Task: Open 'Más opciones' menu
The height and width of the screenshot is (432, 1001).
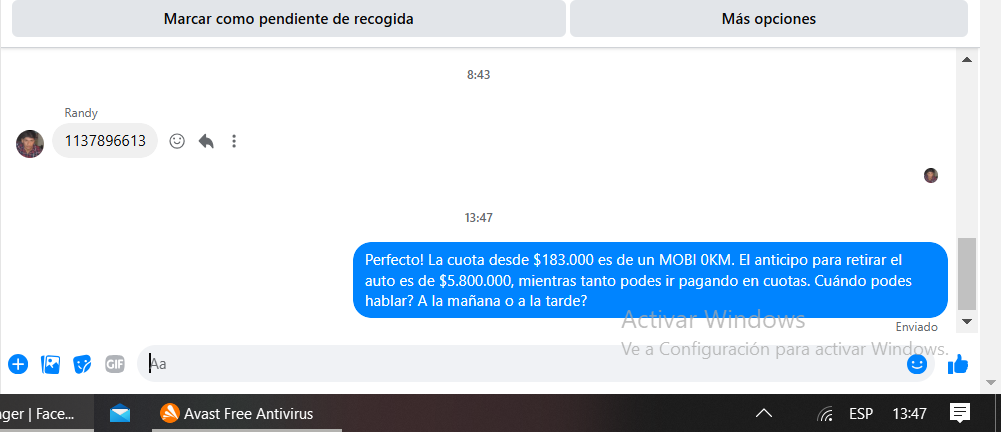Action: 768,19
